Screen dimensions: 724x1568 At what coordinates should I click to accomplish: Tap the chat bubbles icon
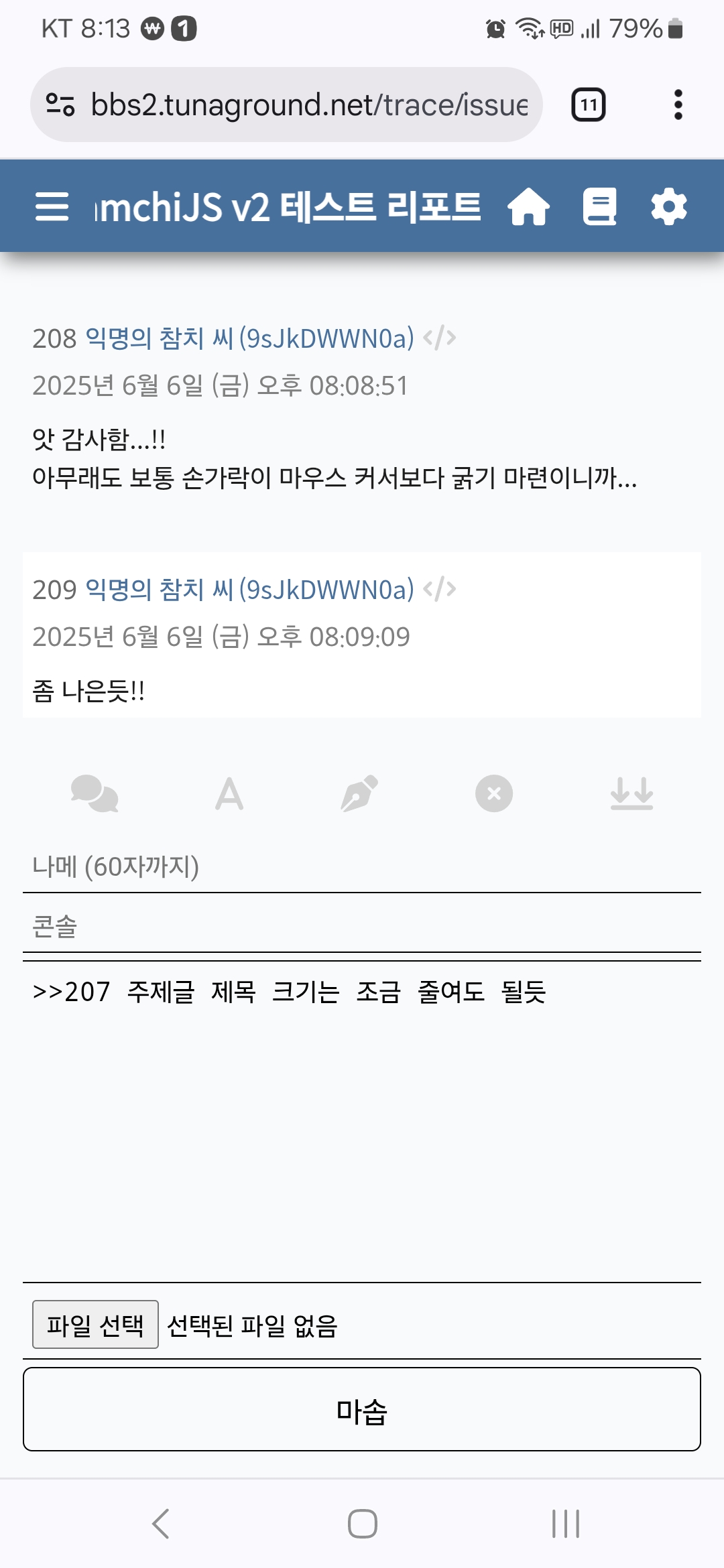pyautogui.click(x=95, y=794)
